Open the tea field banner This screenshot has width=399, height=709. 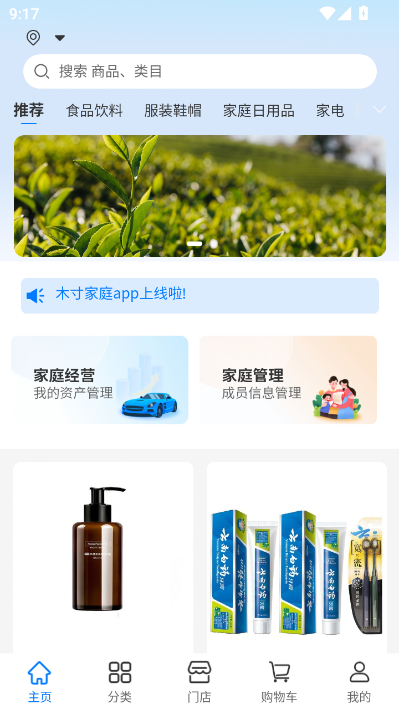pyautogui.click(x=200, y=196)
